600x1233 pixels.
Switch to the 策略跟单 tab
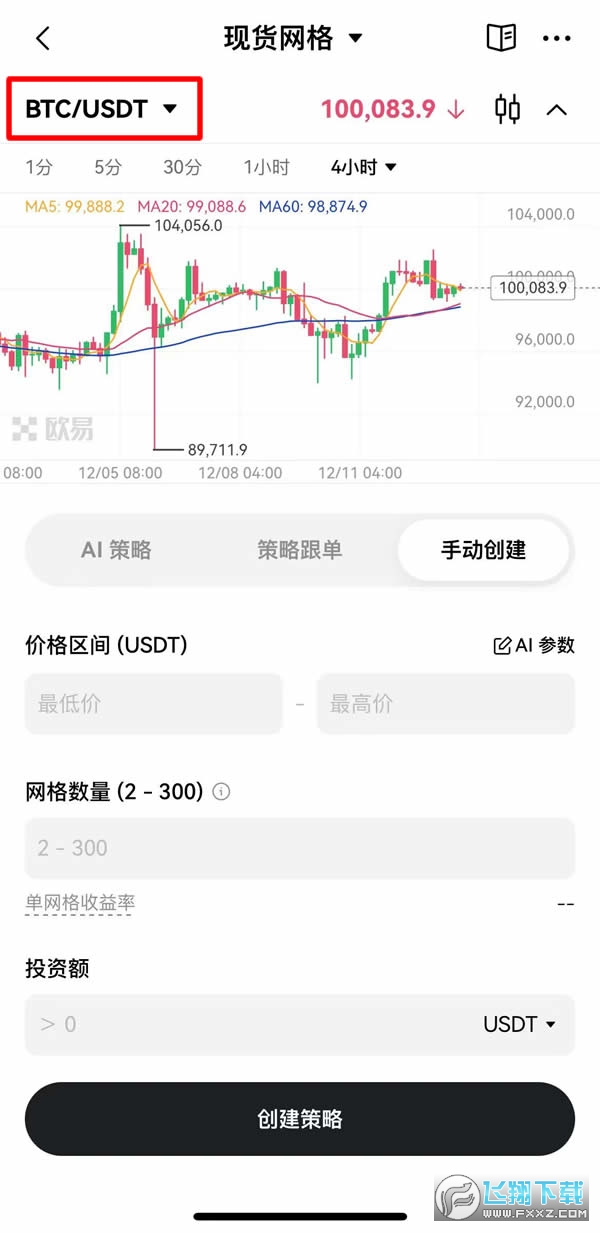click(299, 550)
